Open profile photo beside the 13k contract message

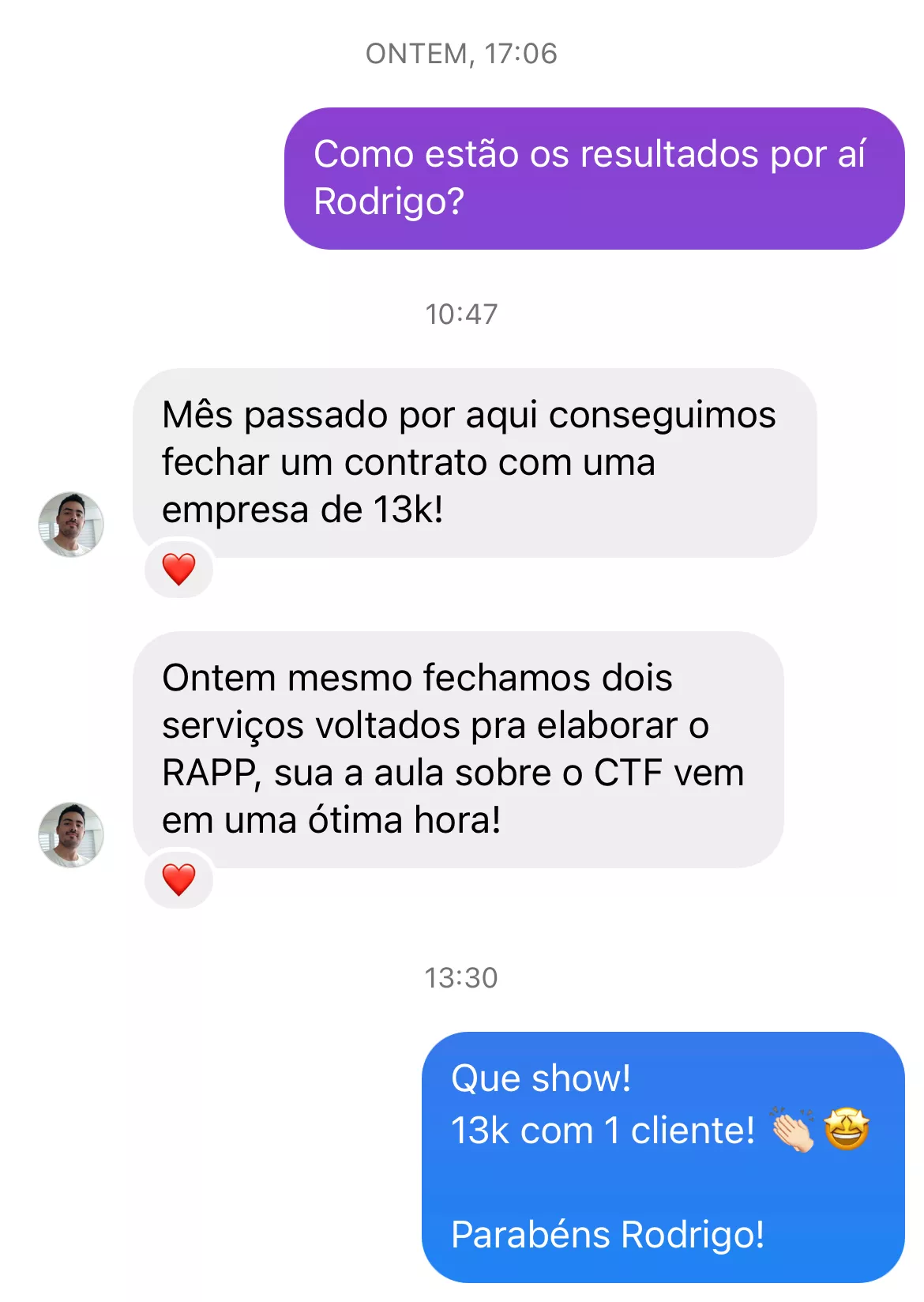[71, 525]
